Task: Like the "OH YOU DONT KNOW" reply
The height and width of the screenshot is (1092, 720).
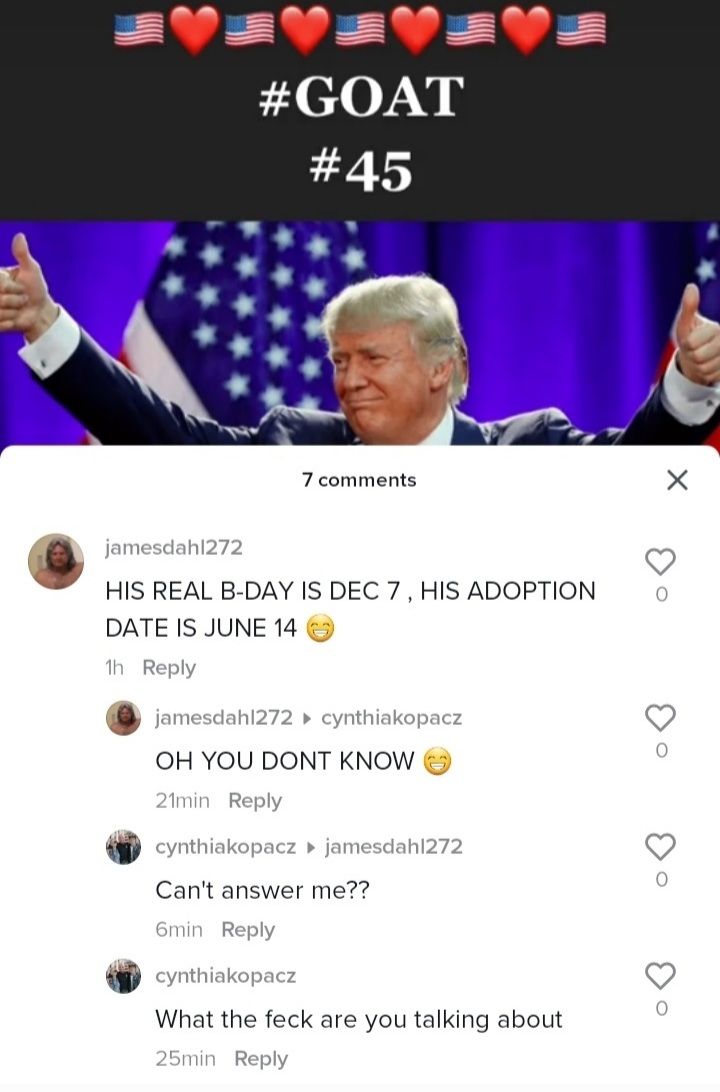Action: (661, 717)
